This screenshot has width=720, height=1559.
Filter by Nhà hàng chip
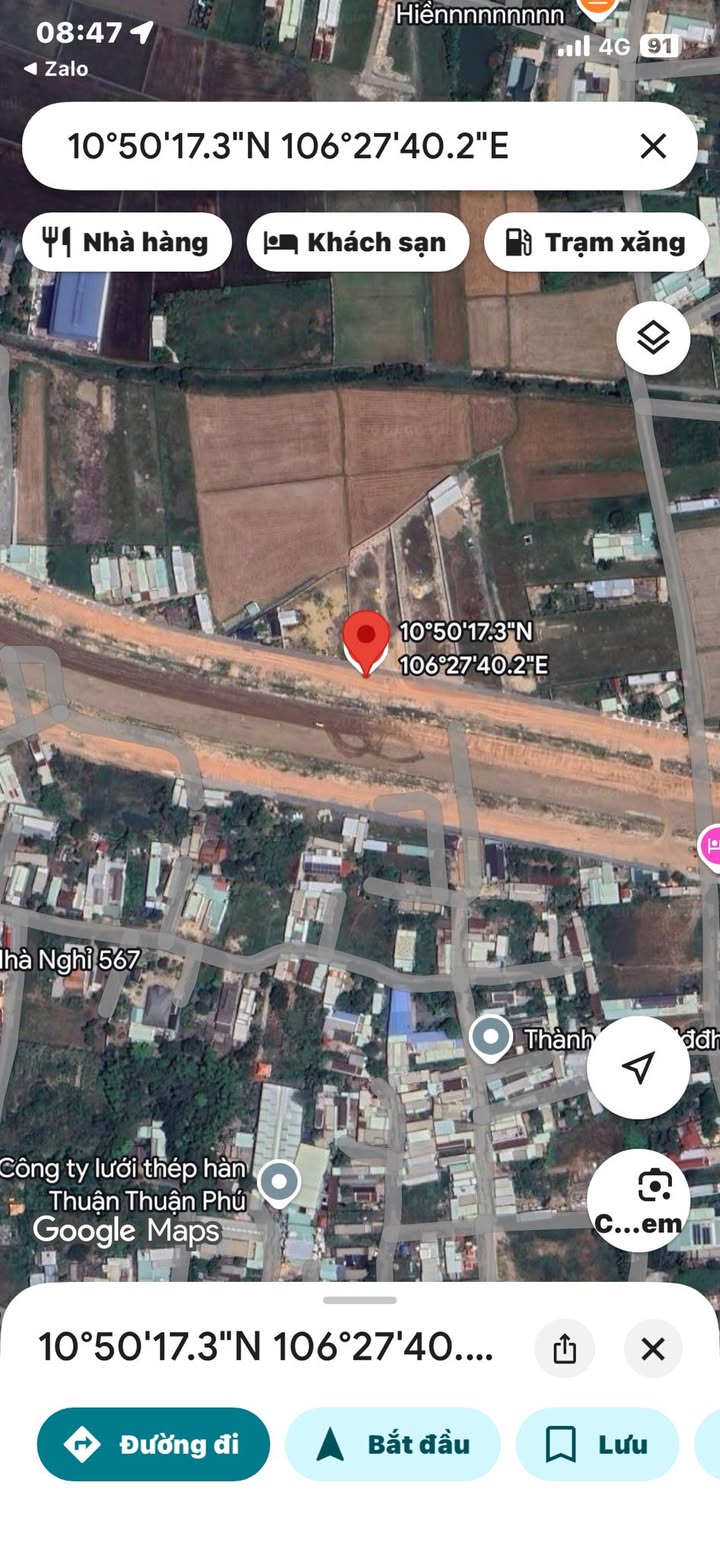click(127, 242)
